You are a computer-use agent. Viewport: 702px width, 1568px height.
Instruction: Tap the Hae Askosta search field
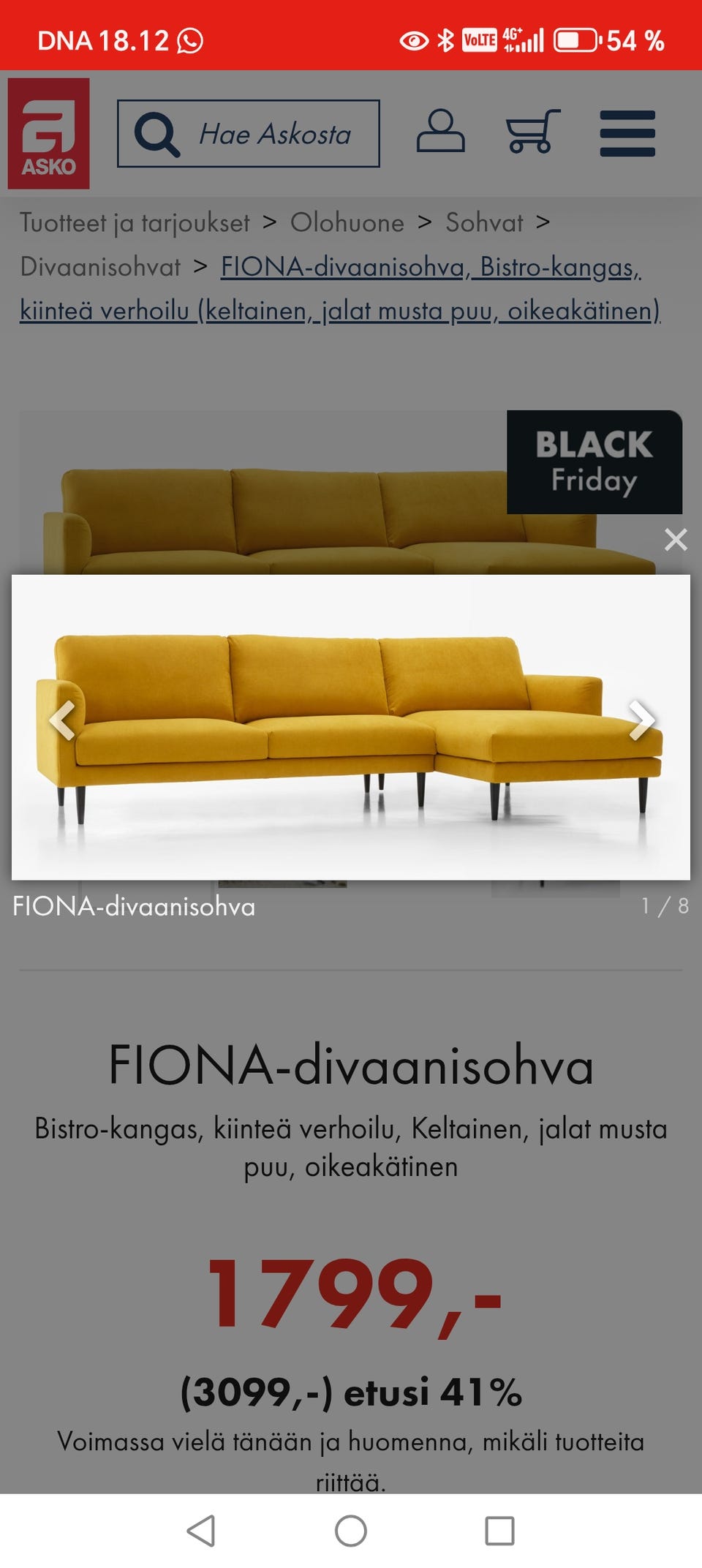[x=249, y=134]
